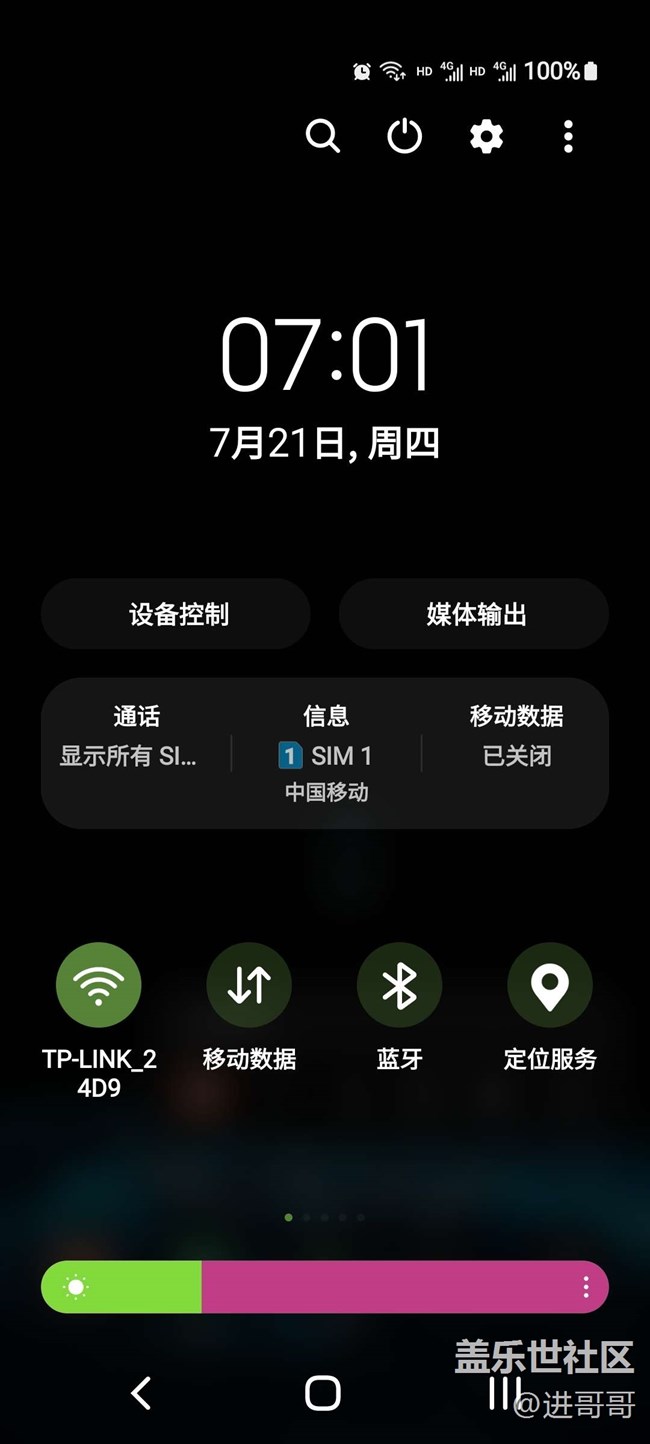
Task: Open the power menu icon
Action: point(405,136)
